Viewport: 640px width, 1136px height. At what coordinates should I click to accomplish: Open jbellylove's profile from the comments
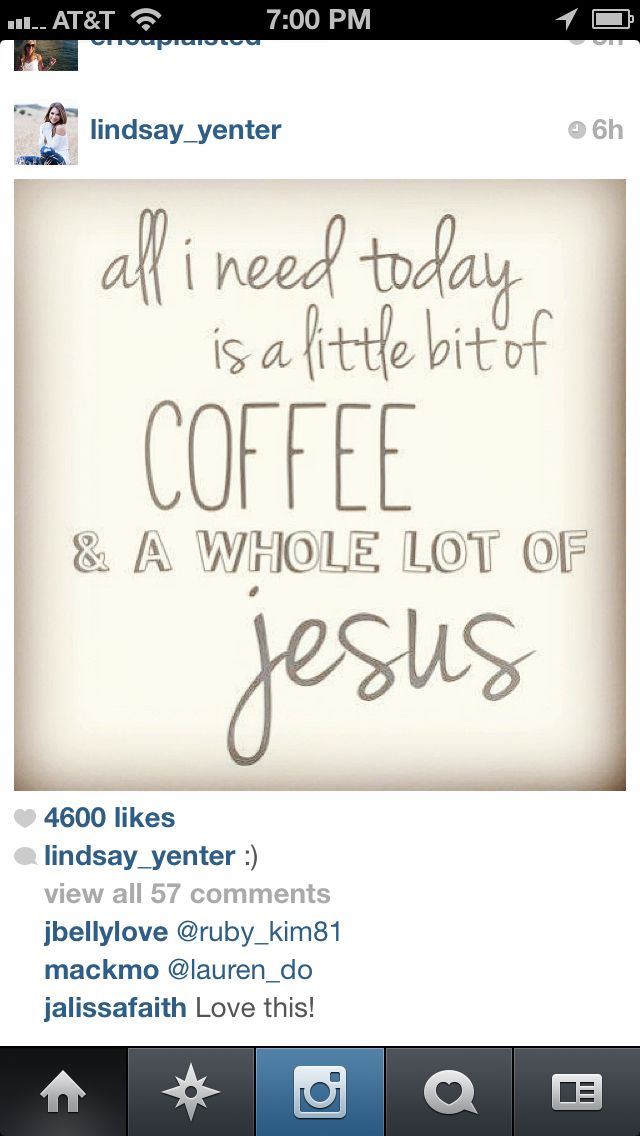[105, 932]
